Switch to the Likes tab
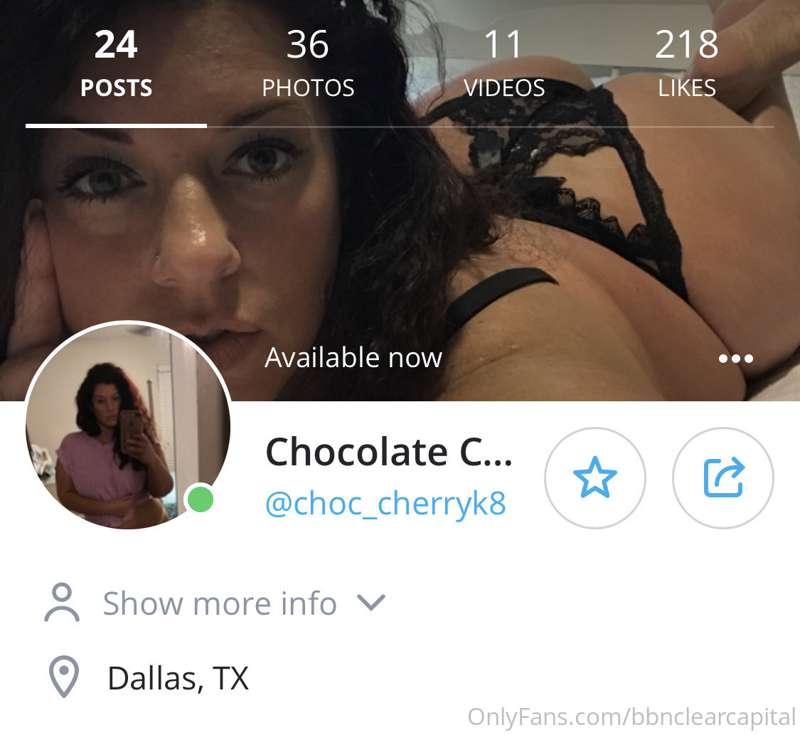The image size is (800, 735). click(686, 64)
